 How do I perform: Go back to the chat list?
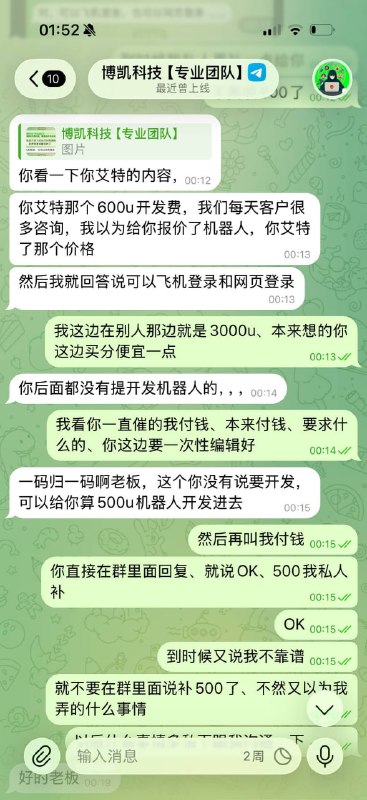[x=45, y=79]
